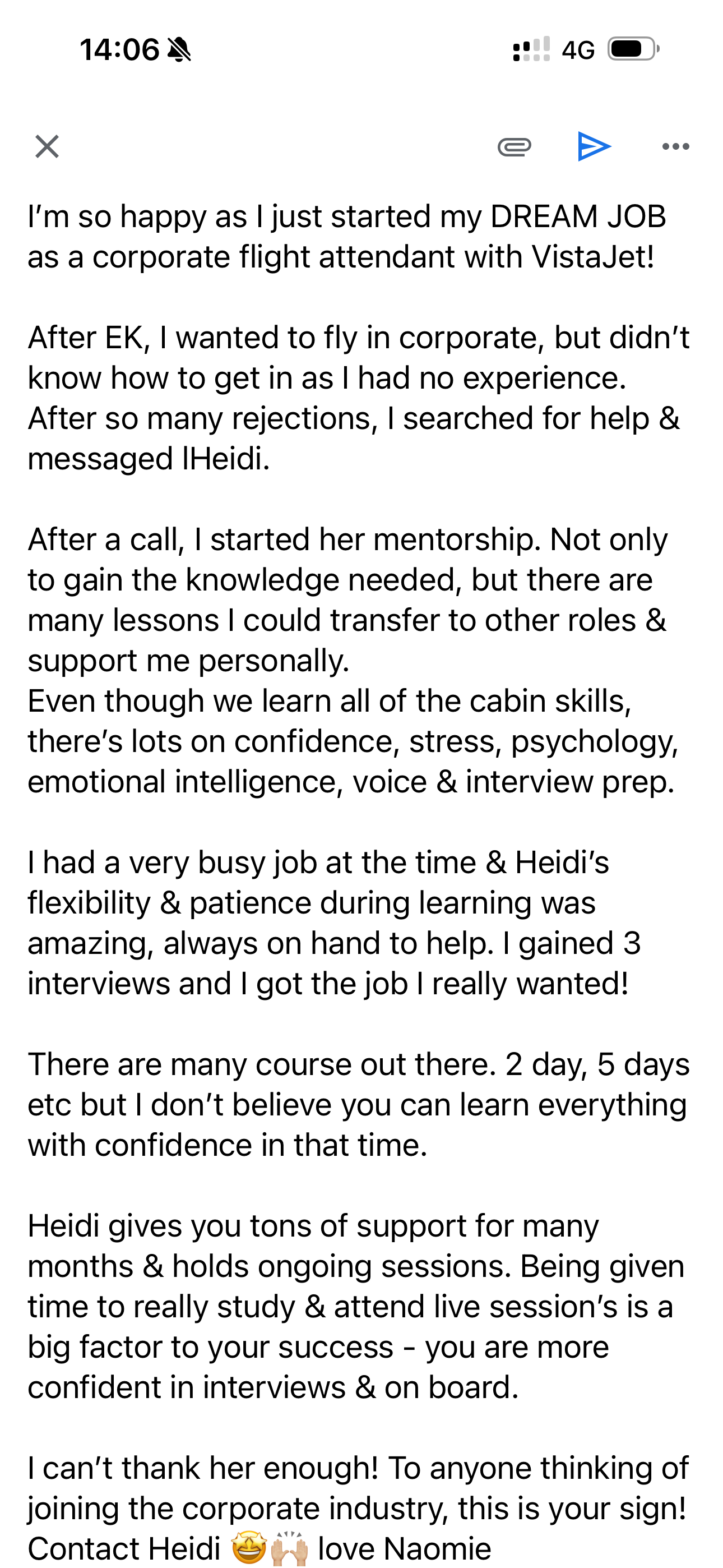Attach a file with the paperclip icon
The image size is (723, 1568).
tap(515, 147)
